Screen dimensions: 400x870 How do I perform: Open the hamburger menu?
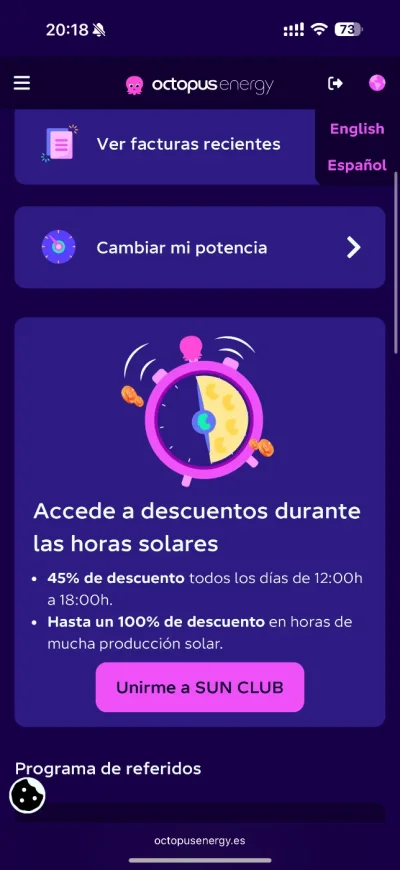[22, 83]
